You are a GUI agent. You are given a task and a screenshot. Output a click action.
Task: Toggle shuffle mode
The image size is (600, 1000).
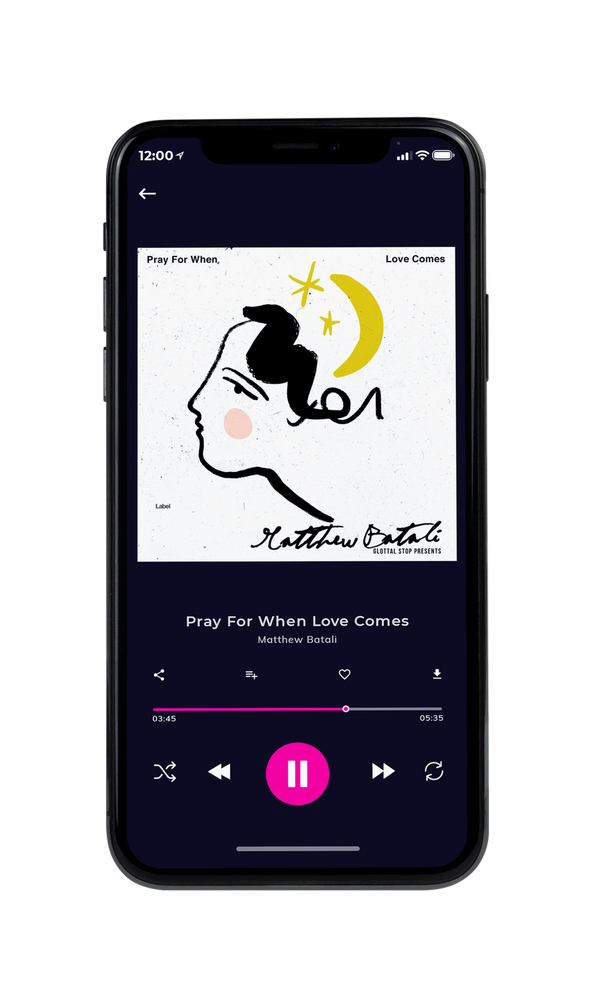coord(165,772)
